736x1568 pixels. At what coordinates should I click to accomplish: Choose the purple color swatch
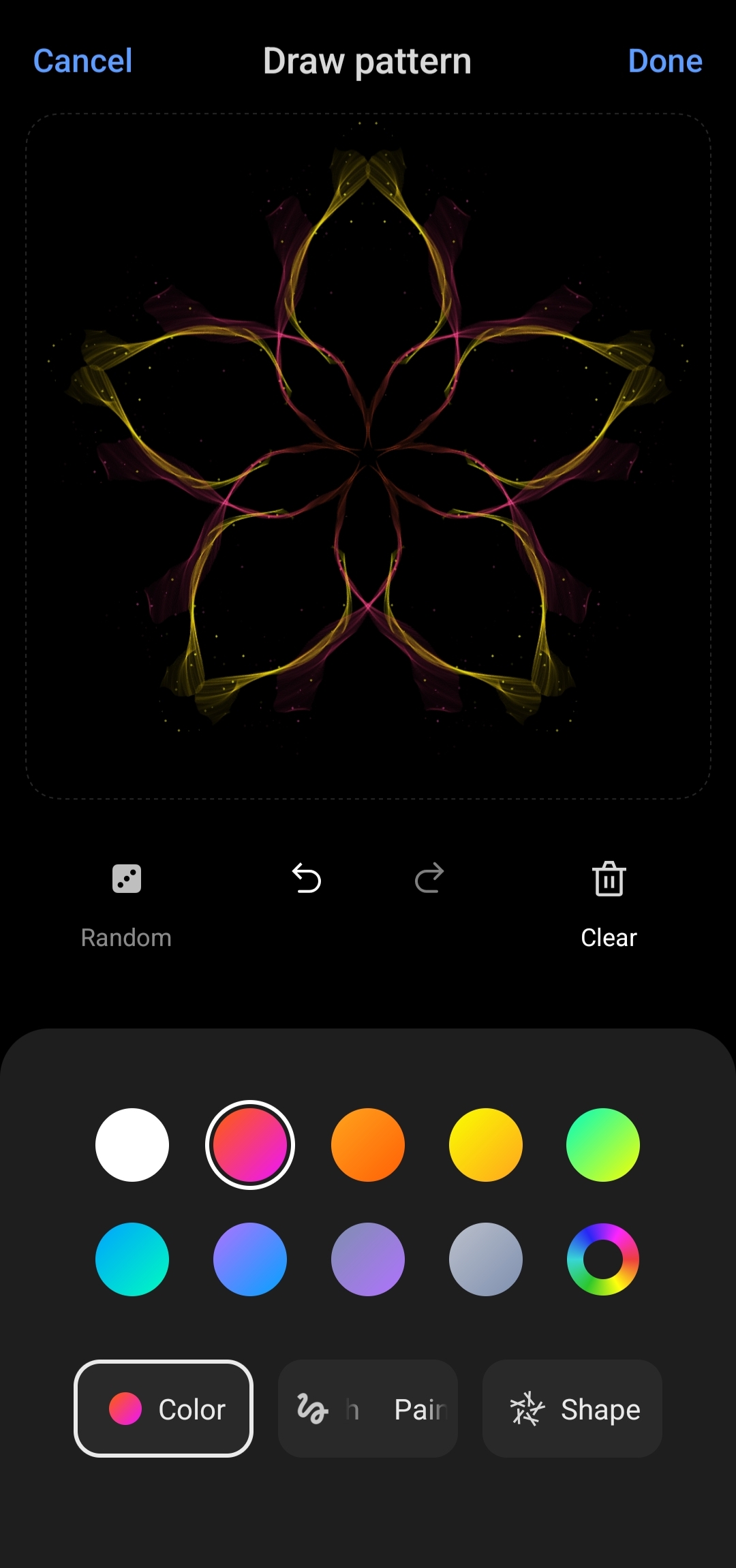[x=368, y=1259]
